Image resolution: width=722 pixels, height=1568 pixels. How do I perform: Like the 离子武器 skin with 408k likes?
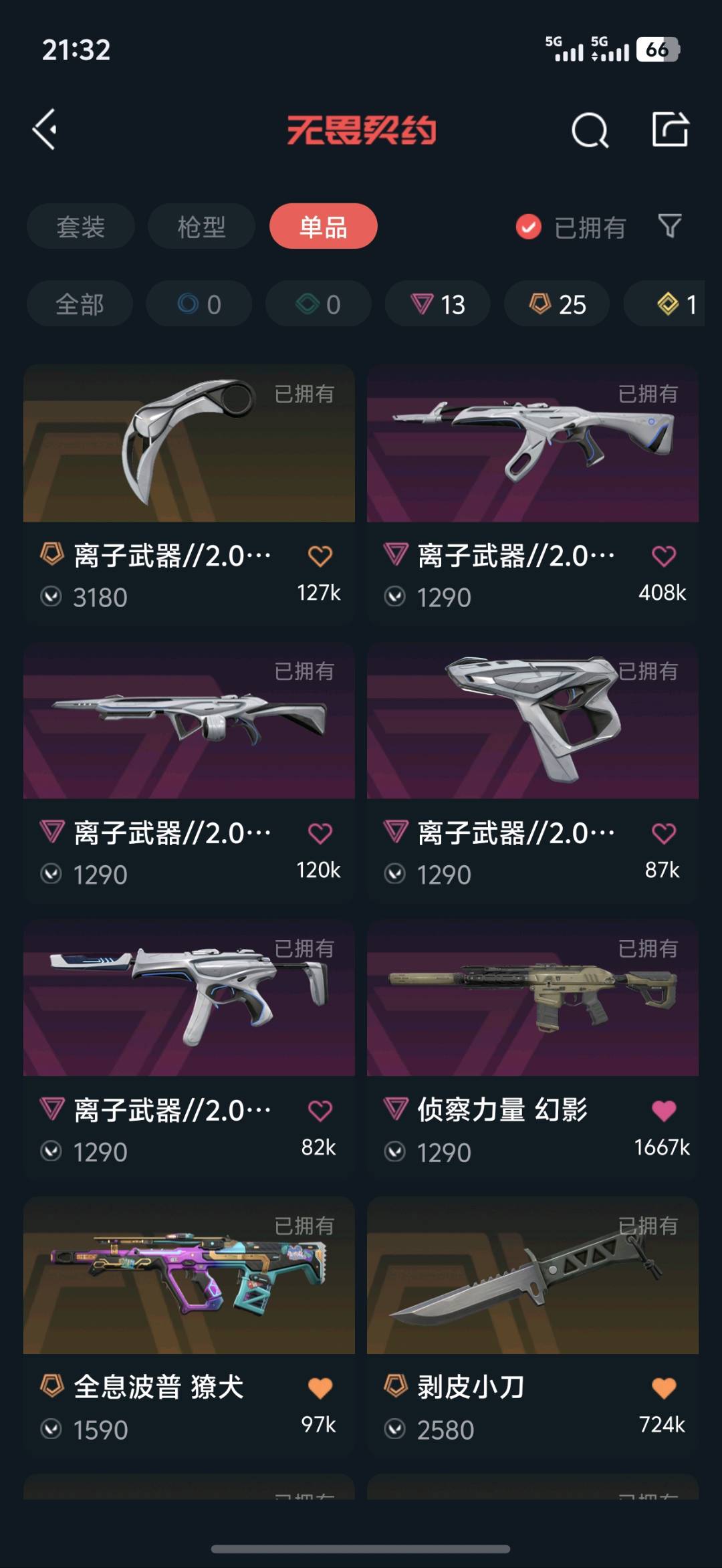point(664,556)
